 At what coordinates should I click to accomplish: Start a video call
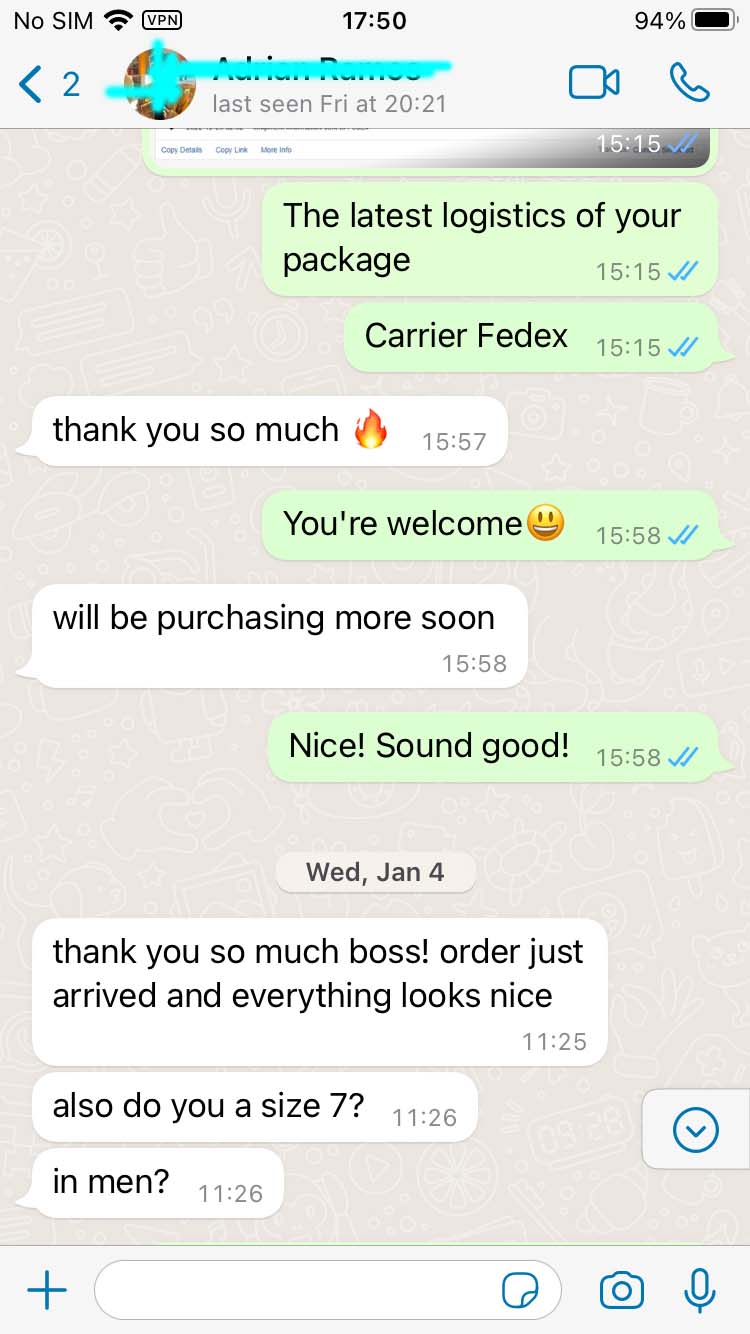[594, 83]
